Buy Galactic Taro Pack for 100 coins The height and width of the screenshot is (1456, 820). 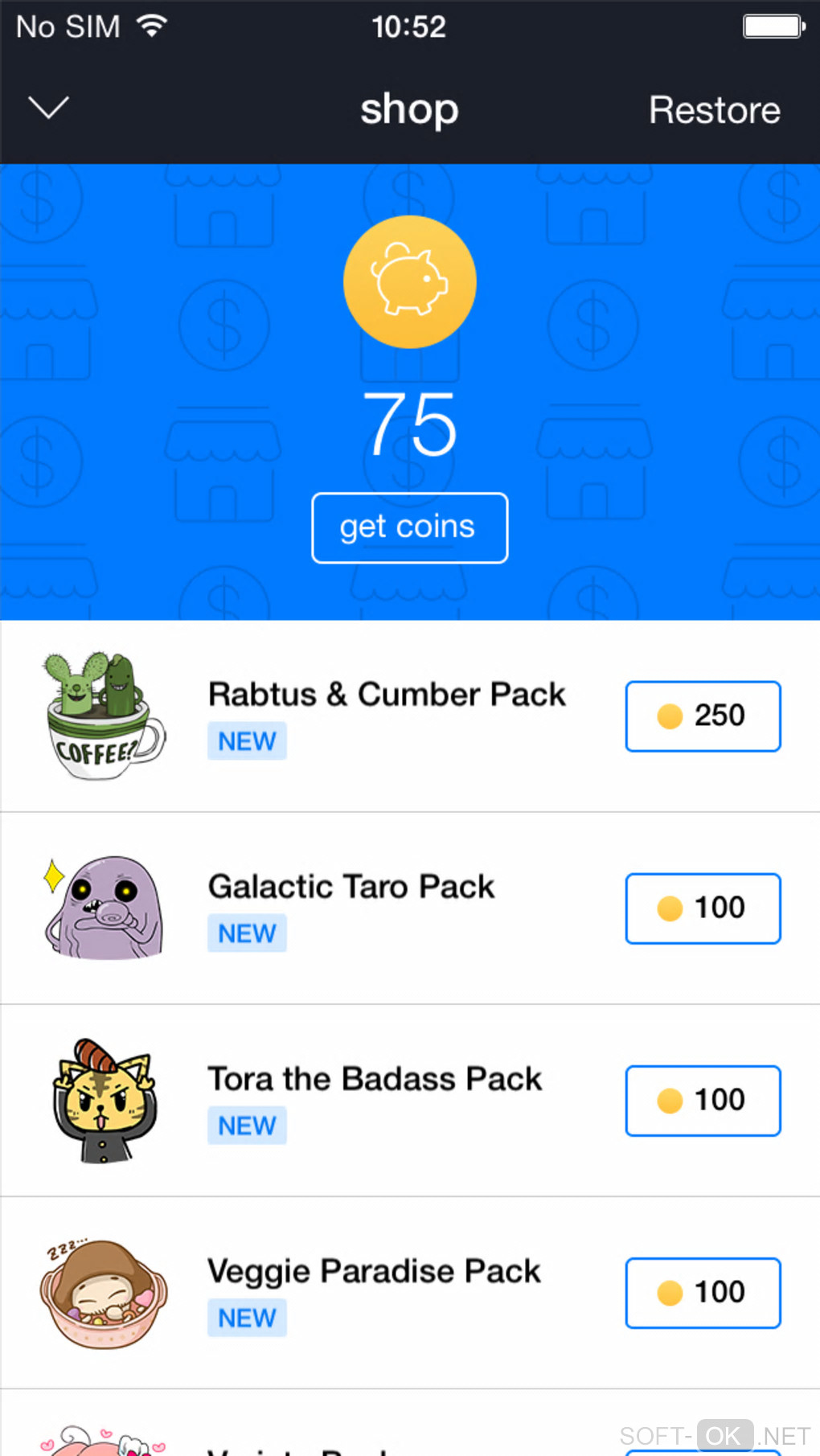(703, 908)
